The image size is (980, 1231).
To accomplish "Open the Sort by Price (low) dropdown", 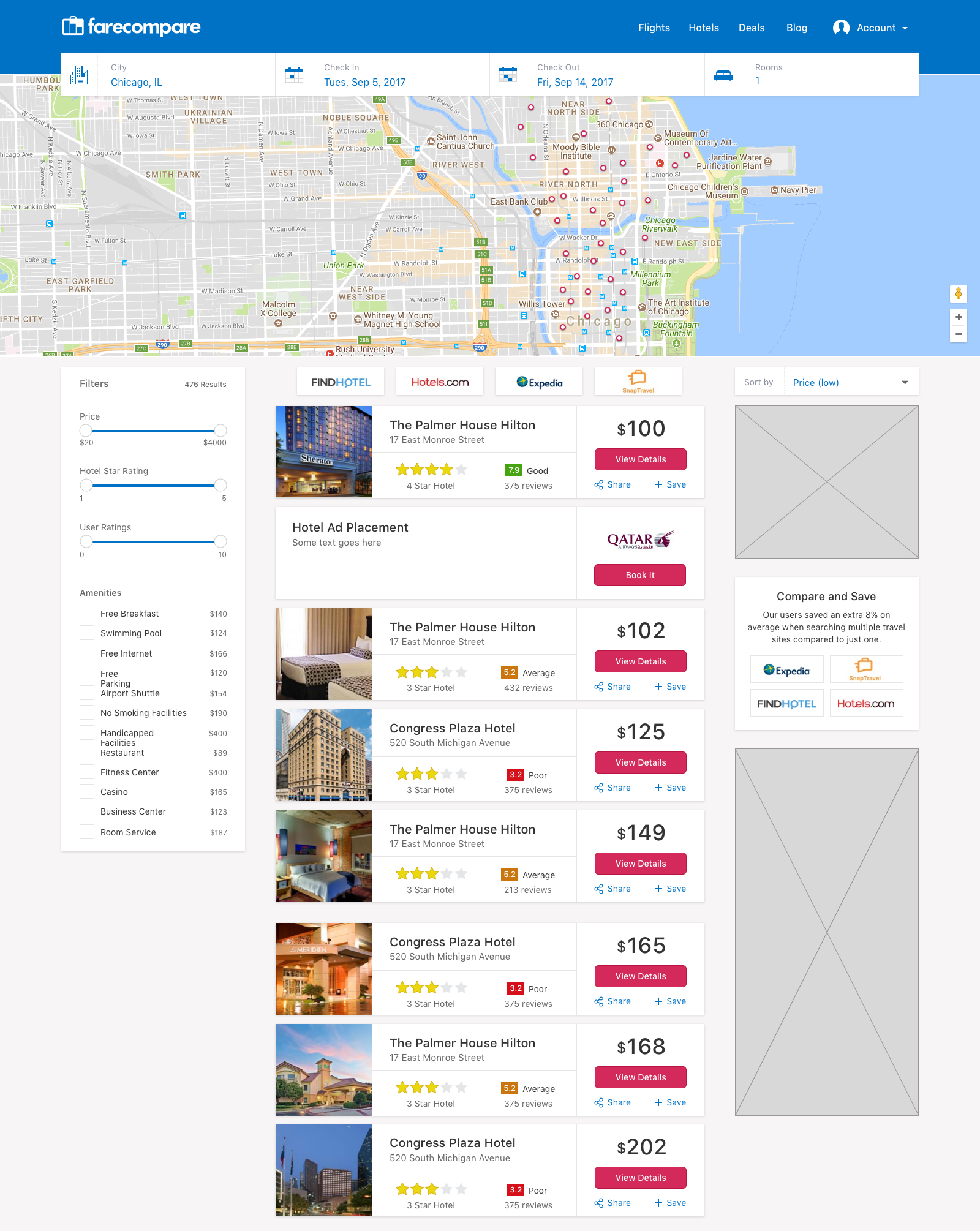I will 850,382.
